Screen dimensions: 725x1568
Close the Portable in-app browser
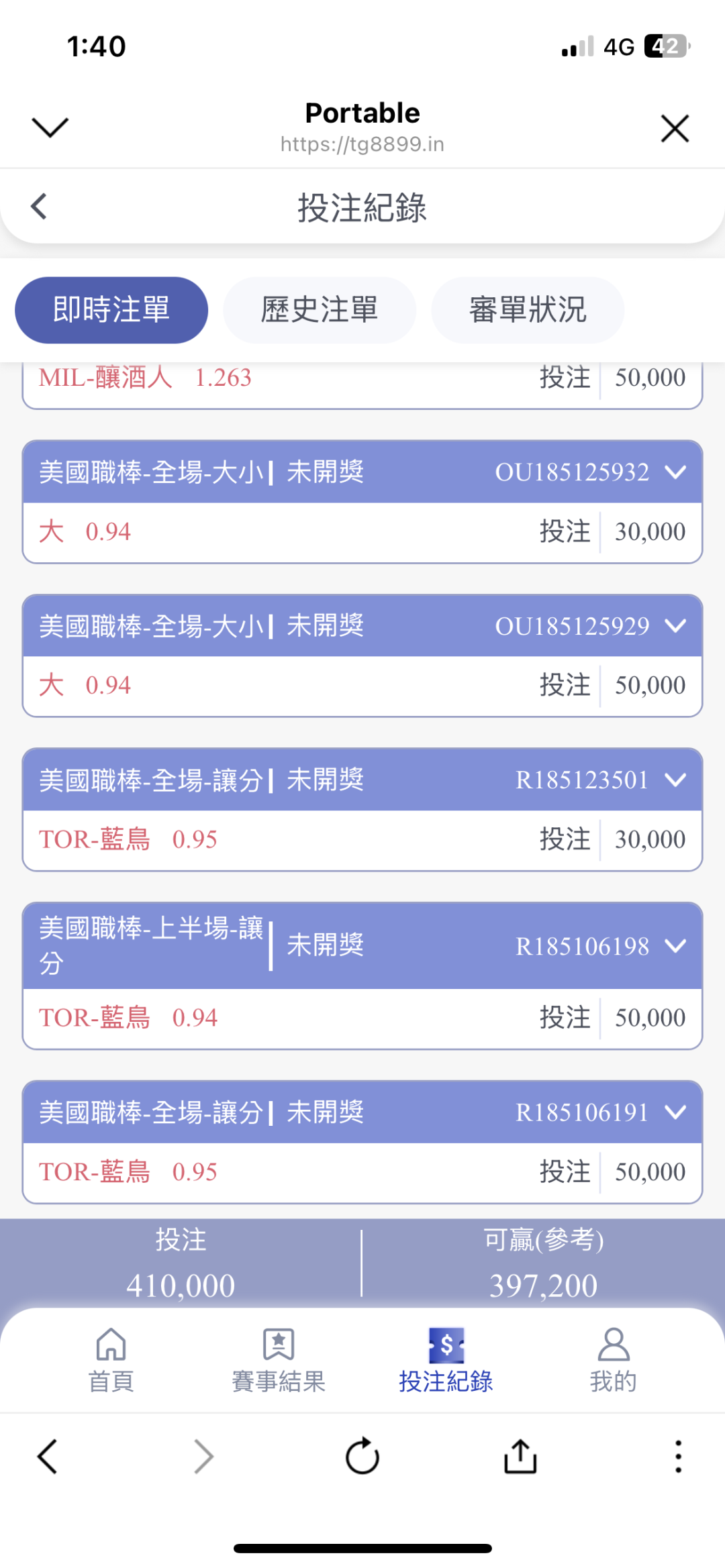[x=675, y=128]
